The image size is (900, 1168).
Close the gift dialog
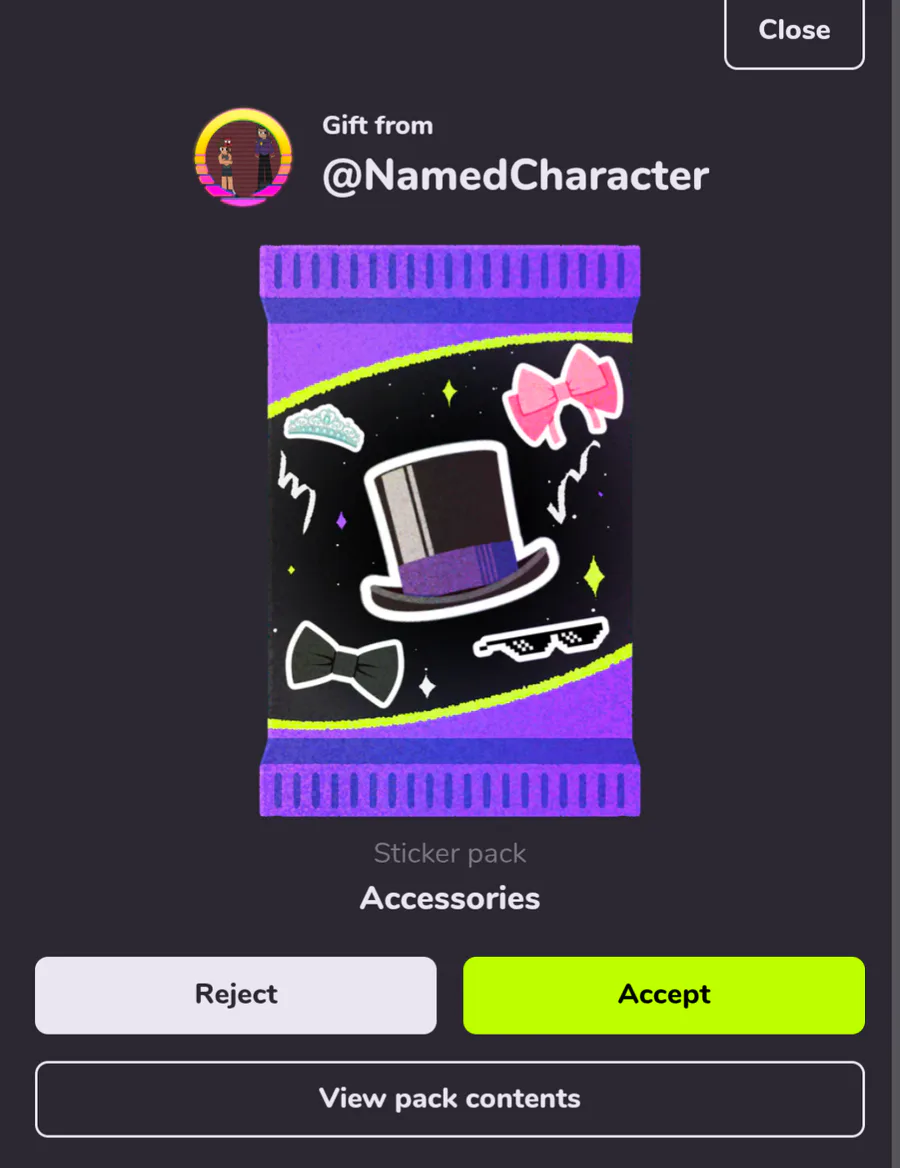[x=794, y=30]
